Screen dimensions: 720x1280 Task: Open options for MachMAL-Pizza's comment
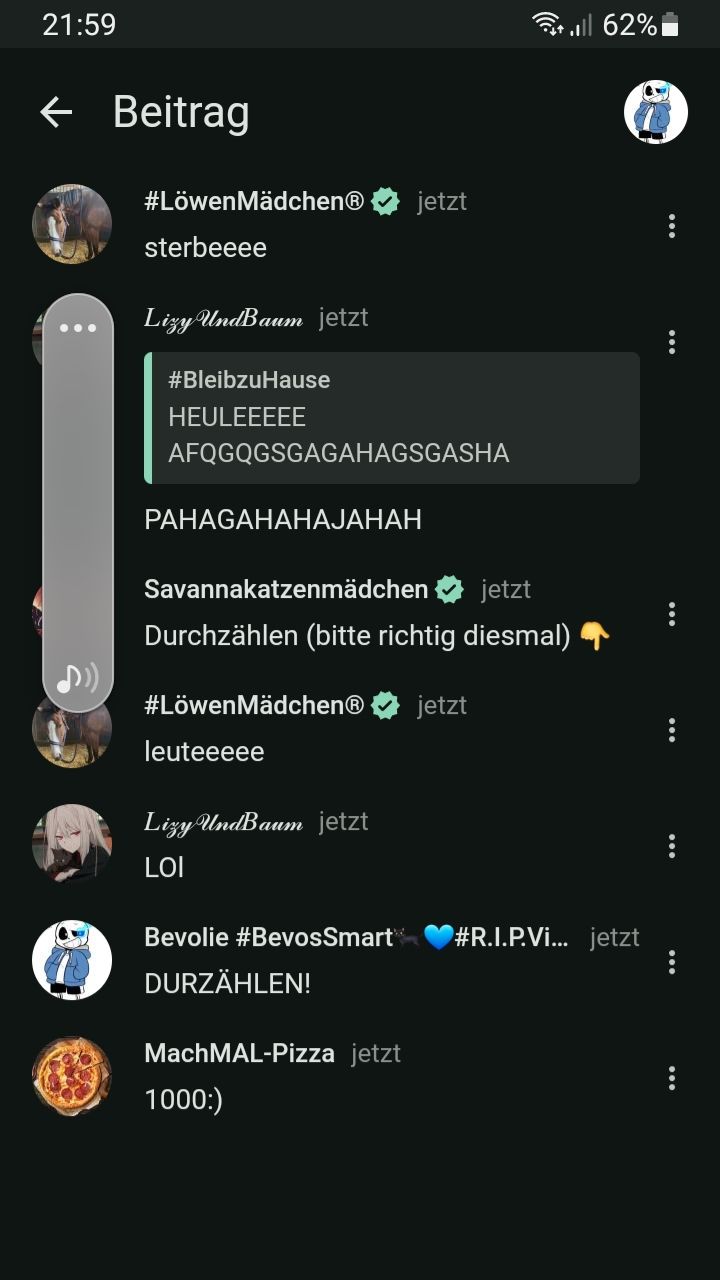point(671,1078)
